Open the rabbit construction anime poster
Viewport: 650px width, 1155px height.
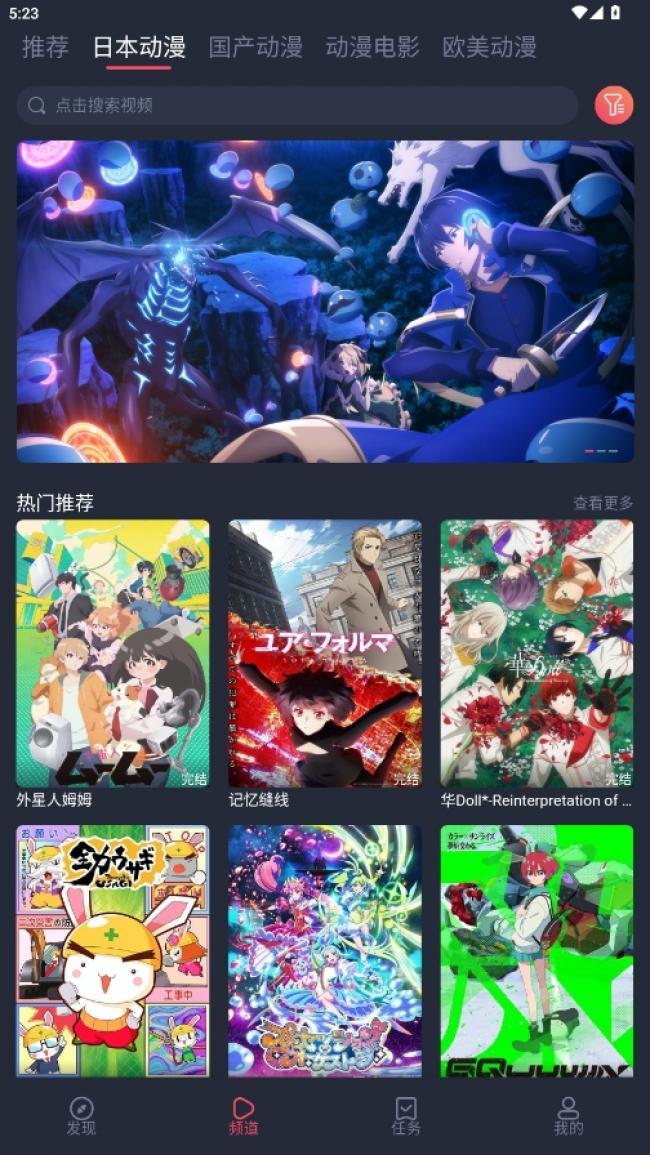[113, 950]
